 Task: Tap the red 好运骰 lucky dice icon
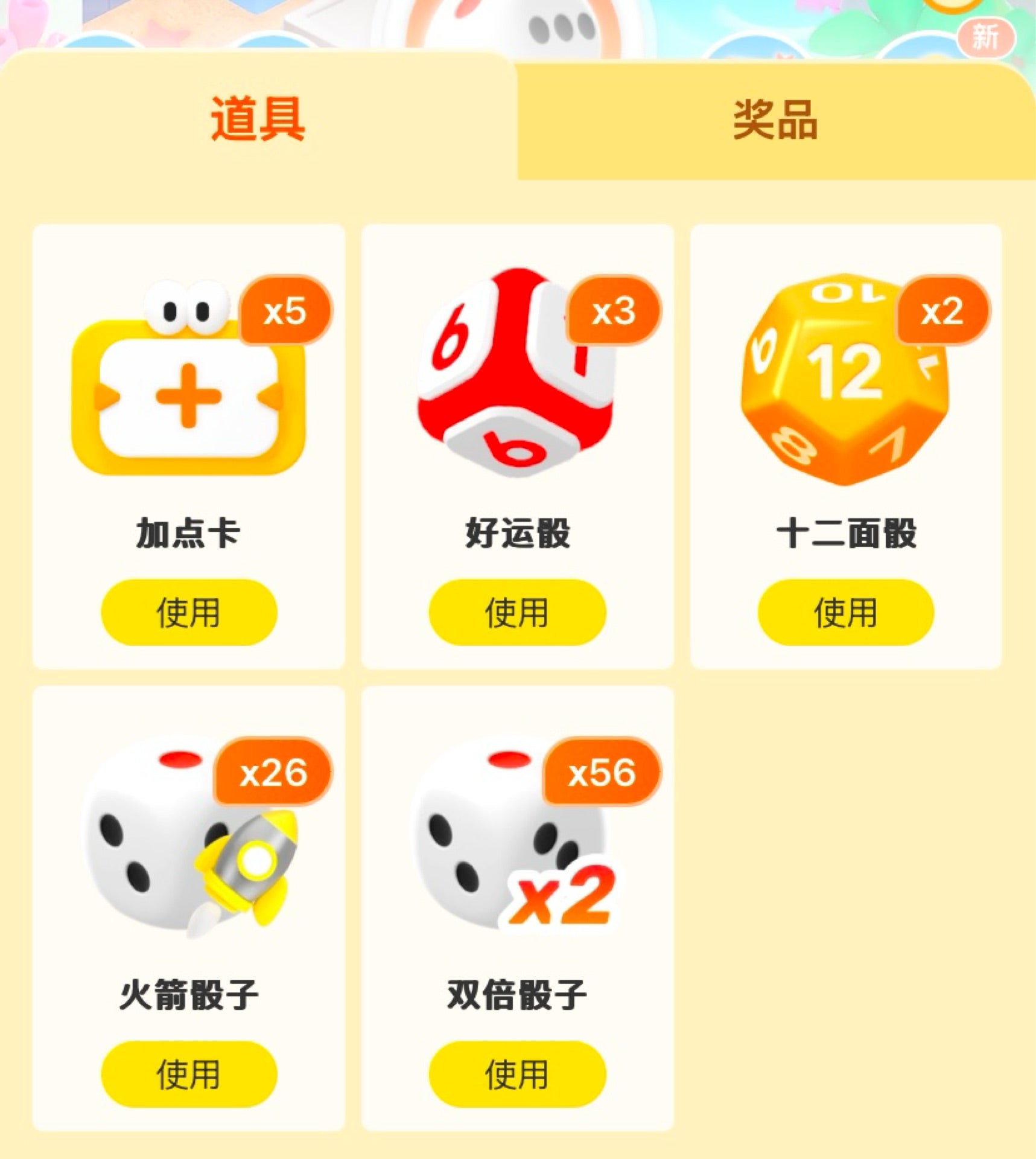pos(516,374)
